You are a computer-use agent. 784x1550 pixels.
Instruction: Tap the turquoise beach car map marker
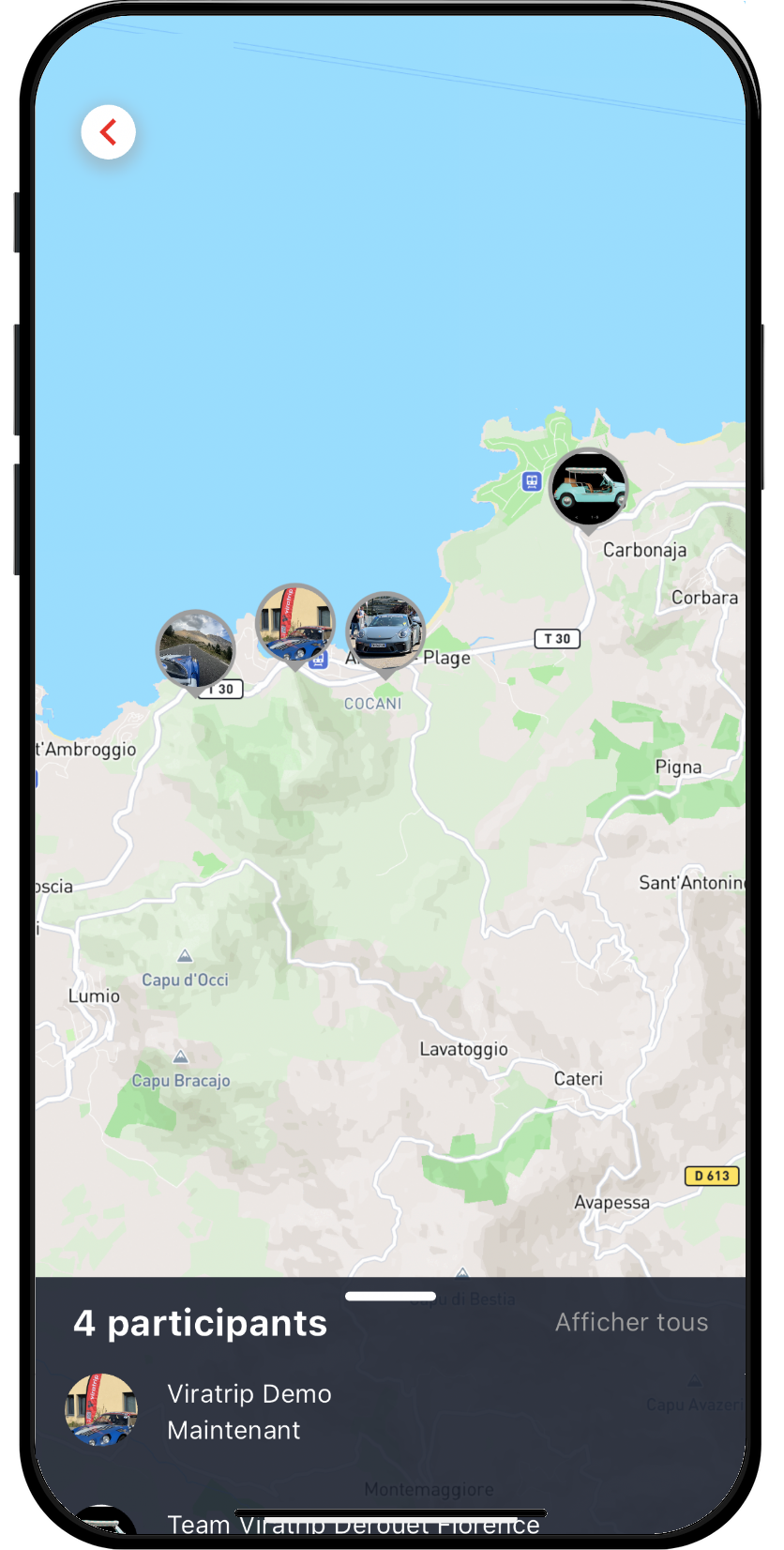point(588,487)
